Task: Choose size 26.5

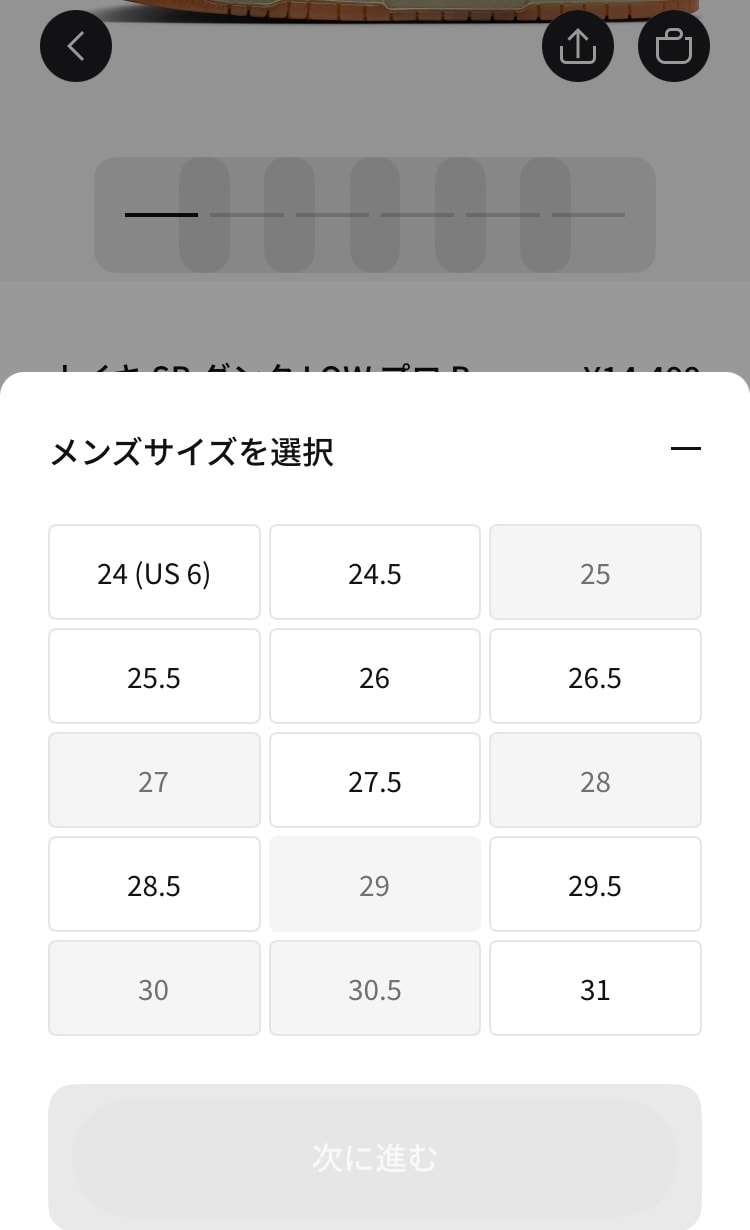Action: (x=595, y=677)
